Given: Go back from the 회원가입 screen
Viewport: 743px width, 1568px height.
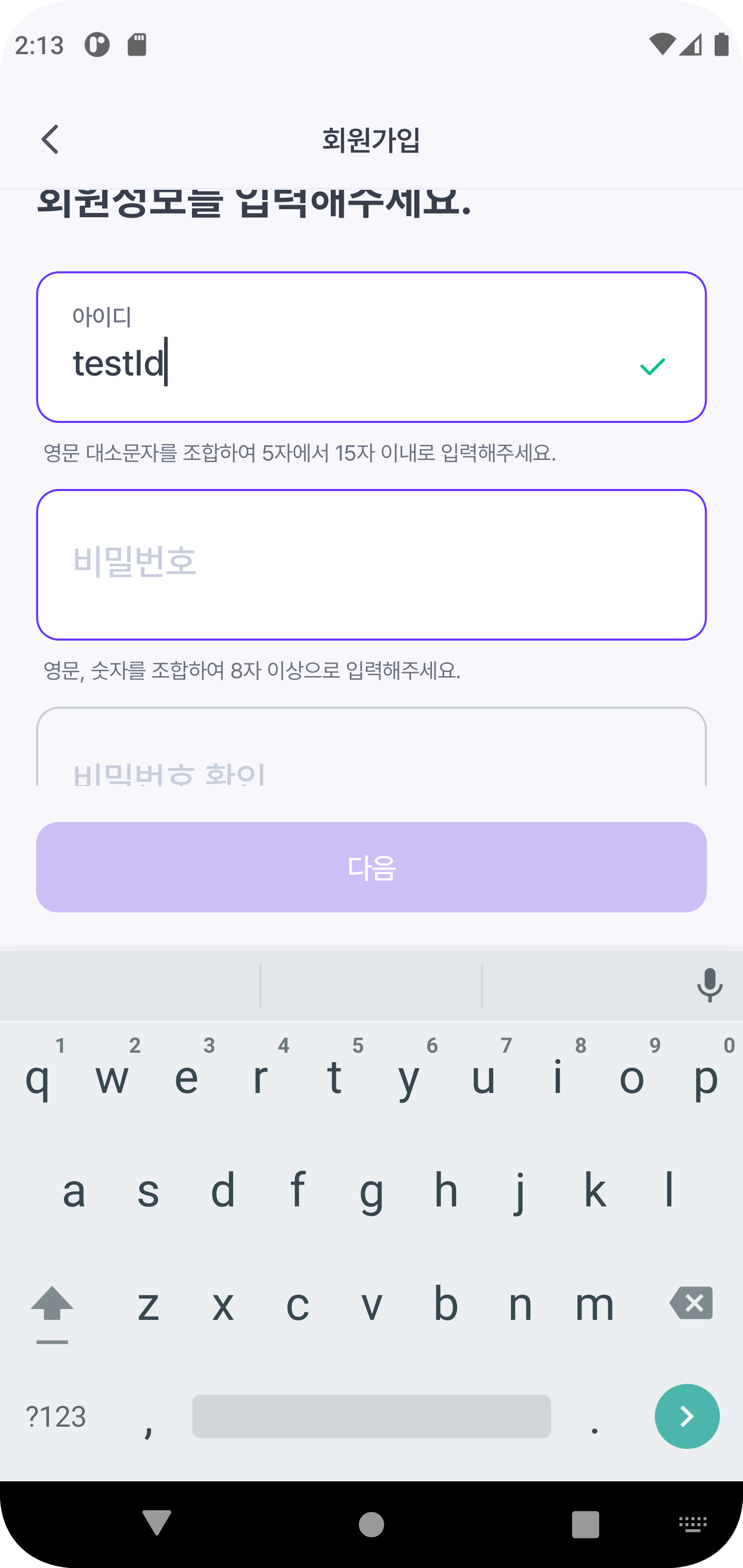Looking at the screenshot, I should tap(50, 139).
